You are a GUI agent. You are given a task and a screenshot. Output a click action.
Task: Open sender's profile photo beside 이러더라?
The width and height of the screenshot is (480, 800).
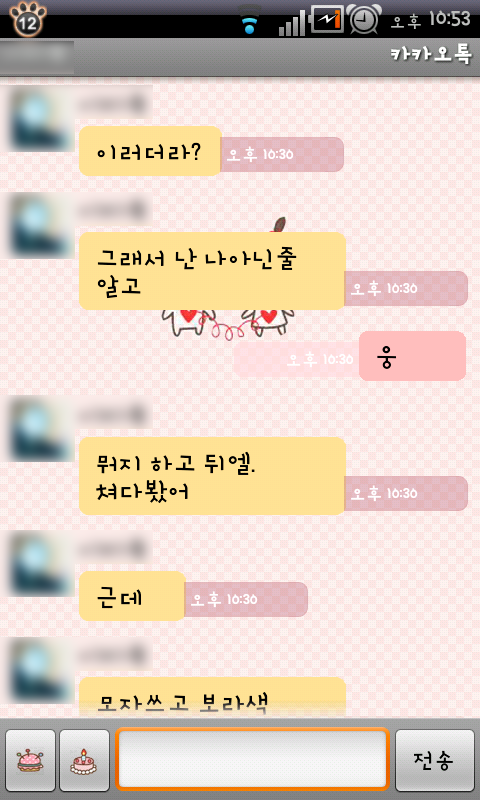click(x=40, y=120)
